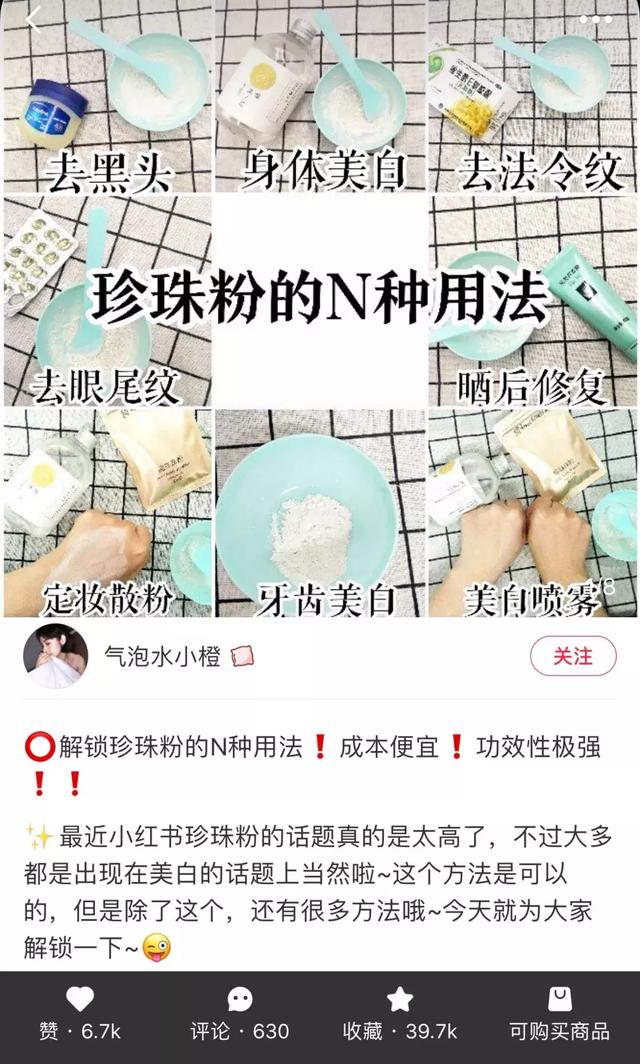This screenshot has height=1064, width=640.
Task: Like this post (赞 6.7k)
Action: (x=79, y=1013)
